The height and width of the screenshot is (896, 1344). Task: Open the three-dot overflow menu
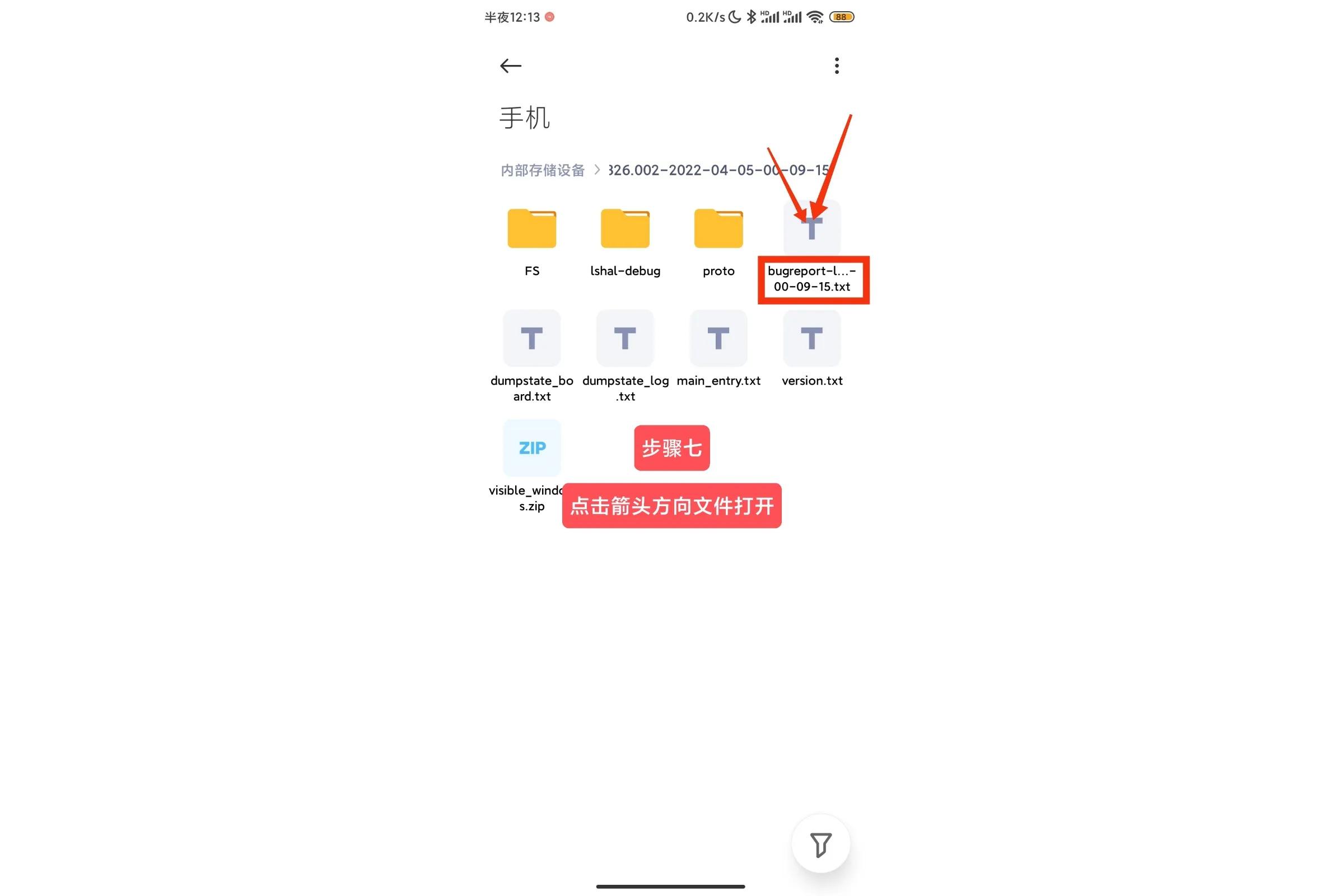[837, 66]
